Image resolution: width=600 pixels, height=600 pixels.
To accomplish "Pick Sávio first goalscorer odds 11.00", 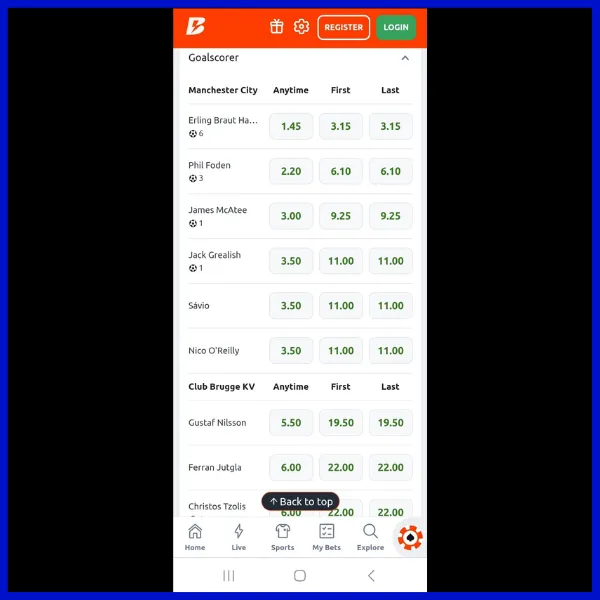I will tap(340, 306).
